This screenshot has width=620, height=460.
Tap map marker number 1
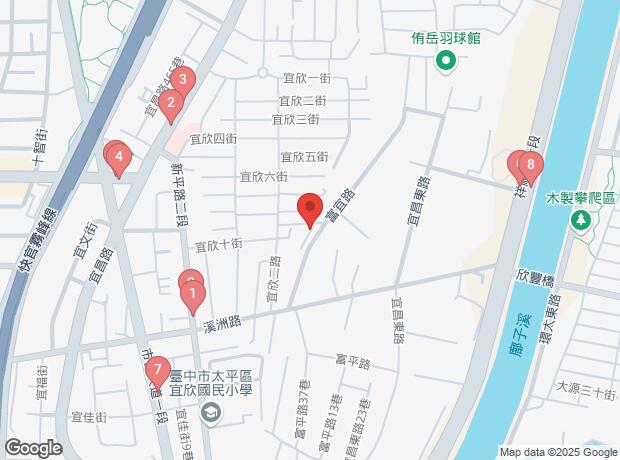[x=191, y=295]
